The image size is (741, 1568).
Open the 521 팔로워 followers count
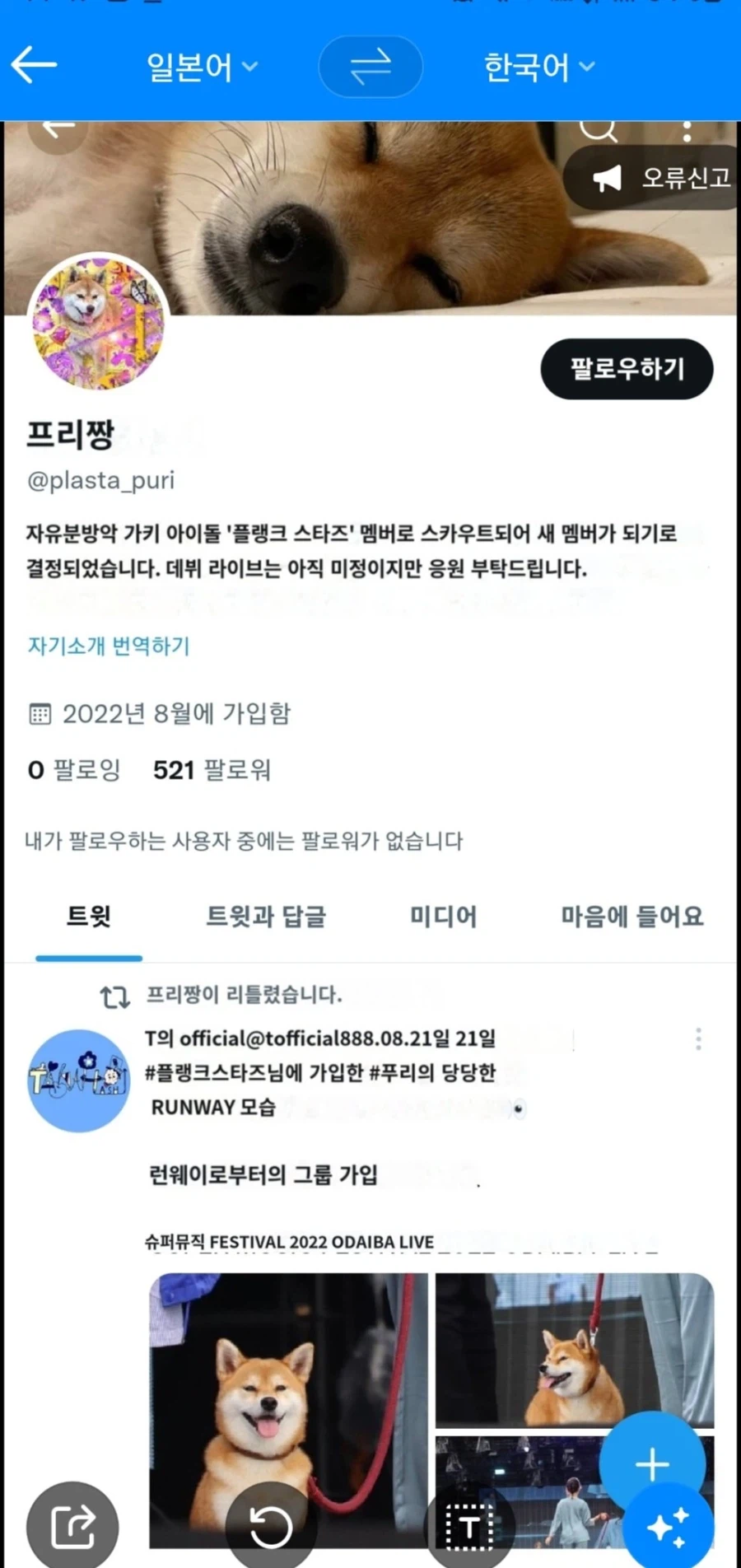(x=212, y=770)
